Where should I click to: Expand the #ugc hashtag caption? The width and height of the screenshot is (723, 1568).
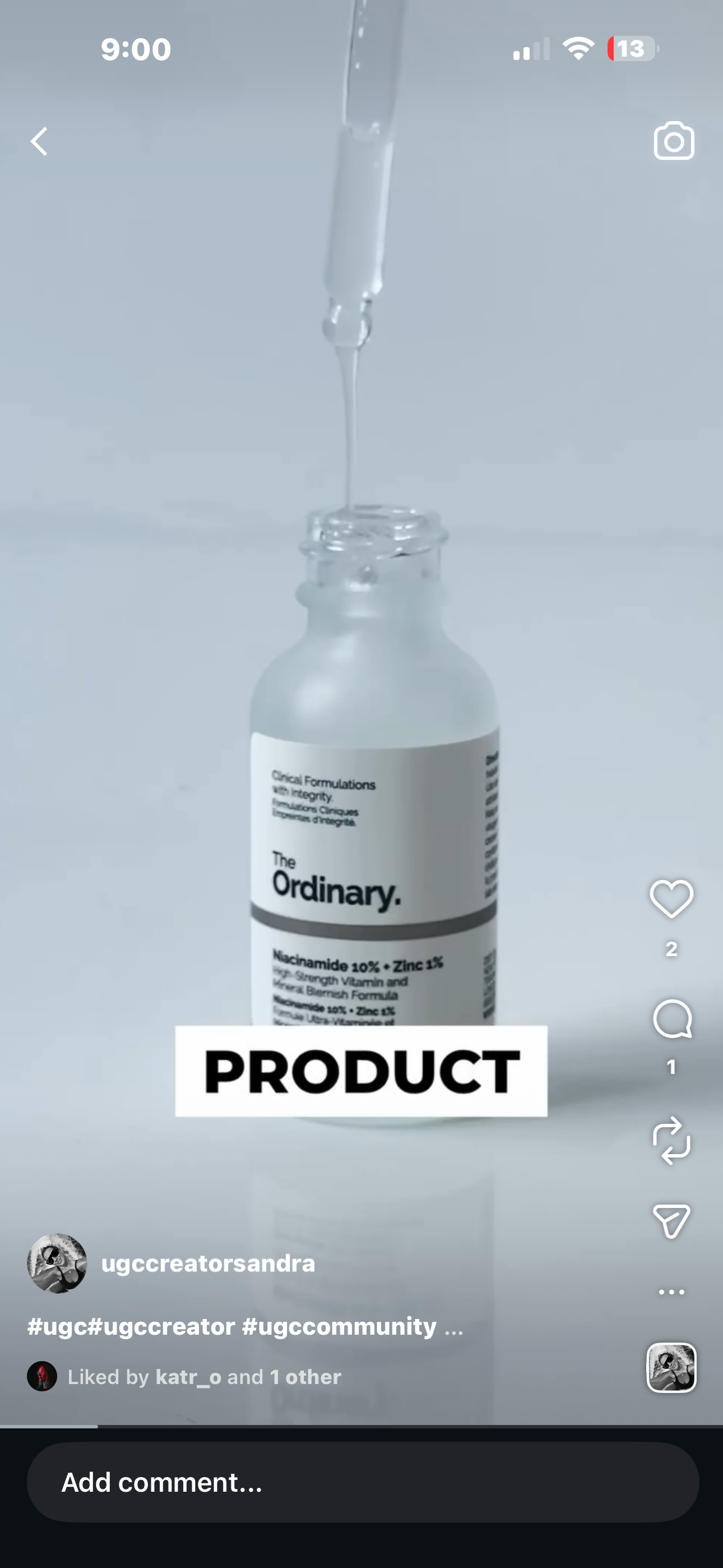pos(453,1327)
